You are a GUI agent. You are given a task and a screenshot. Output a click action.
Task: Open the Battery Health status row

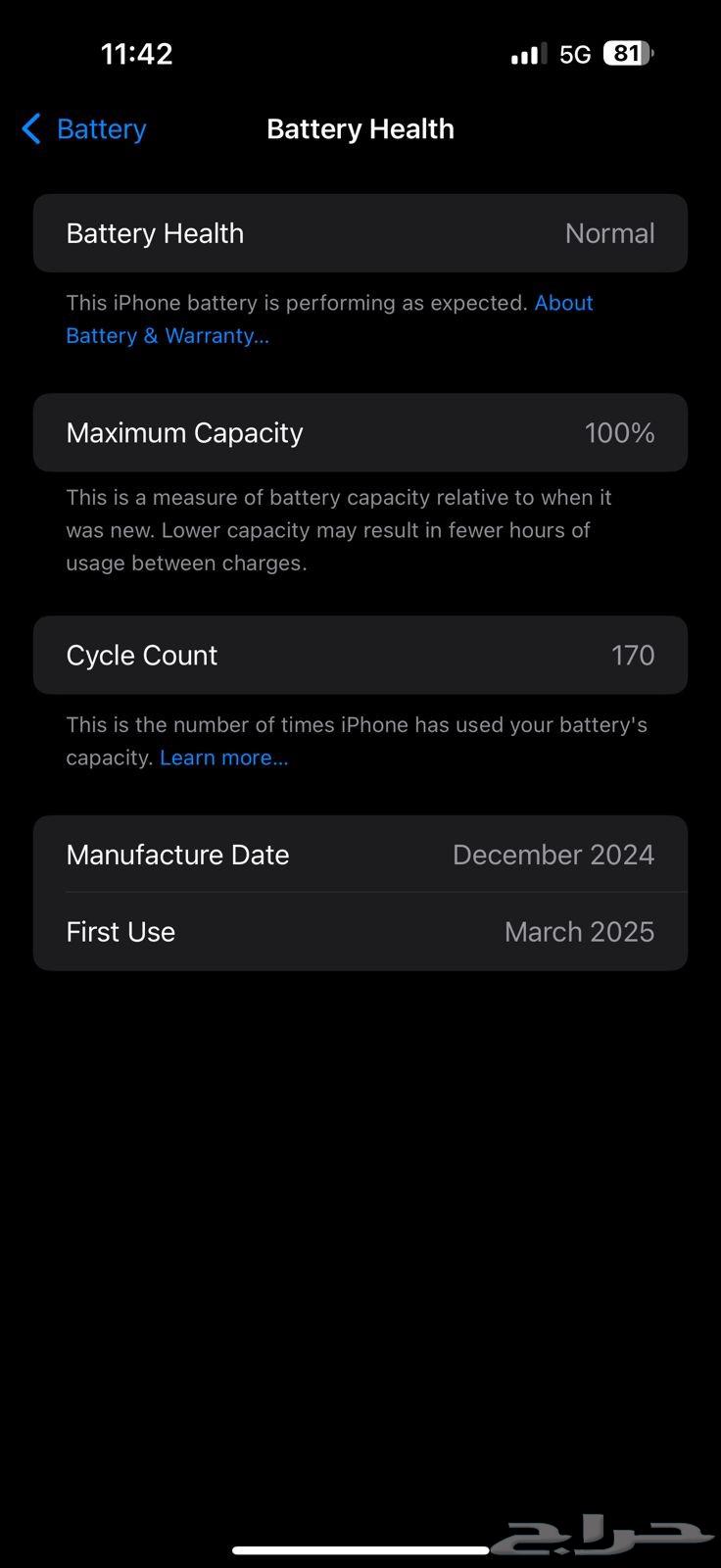click(x=360, y=233)
